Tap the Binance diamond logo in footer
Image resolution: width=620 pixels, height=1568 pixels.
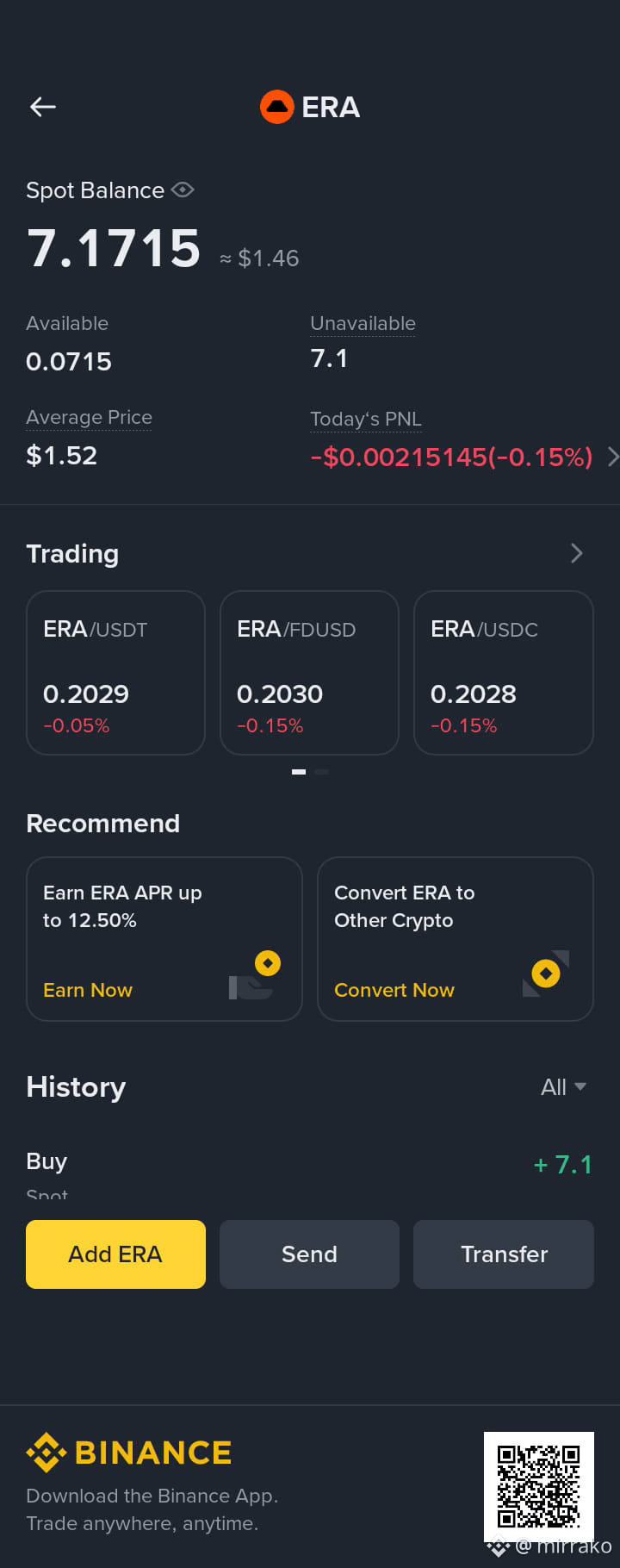point(47,1452)
